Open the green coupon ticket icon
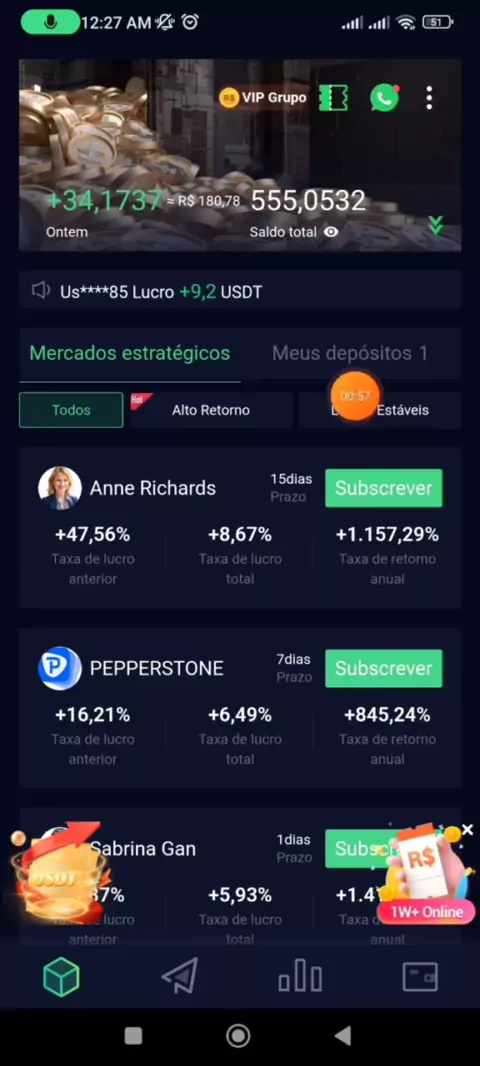This screenshot has width=480, height=1066. 334,98
